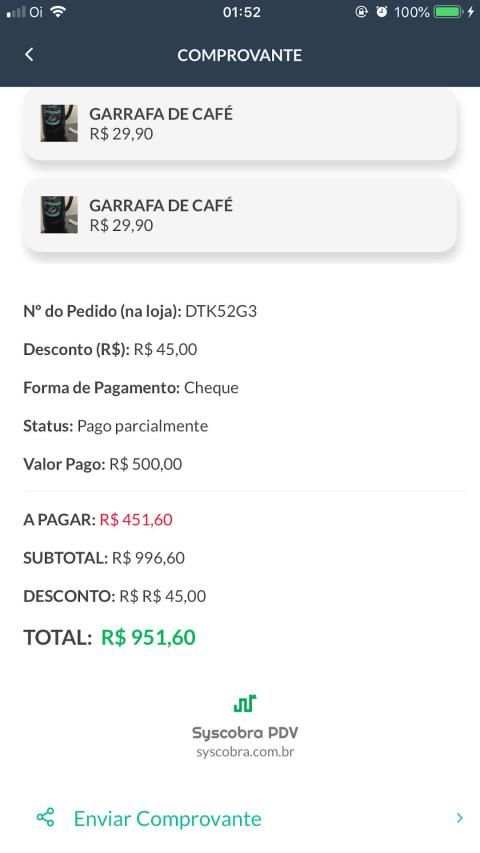Open the Enviar Comprovante row
Image resolution: width=480 pixels, height=853 pixels.
click(x=240, y=818)
